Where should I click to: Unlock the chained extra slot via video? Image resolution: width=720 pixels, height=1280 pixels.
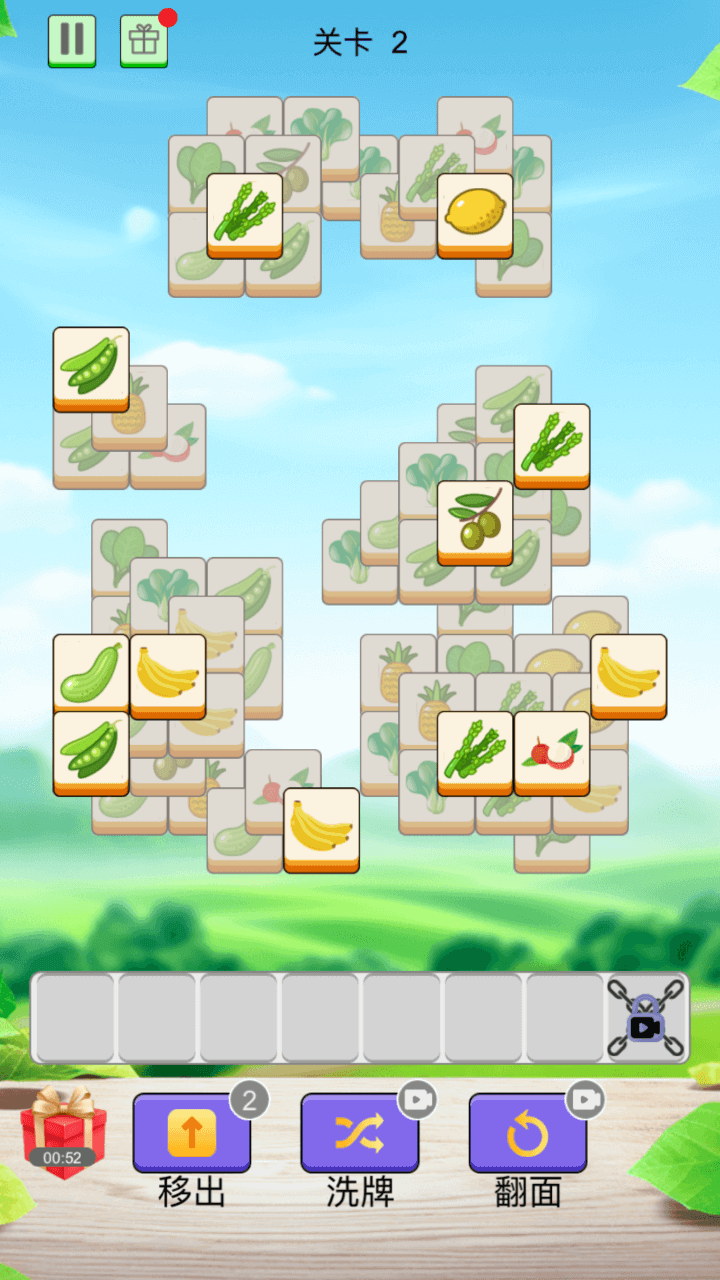646,1018
